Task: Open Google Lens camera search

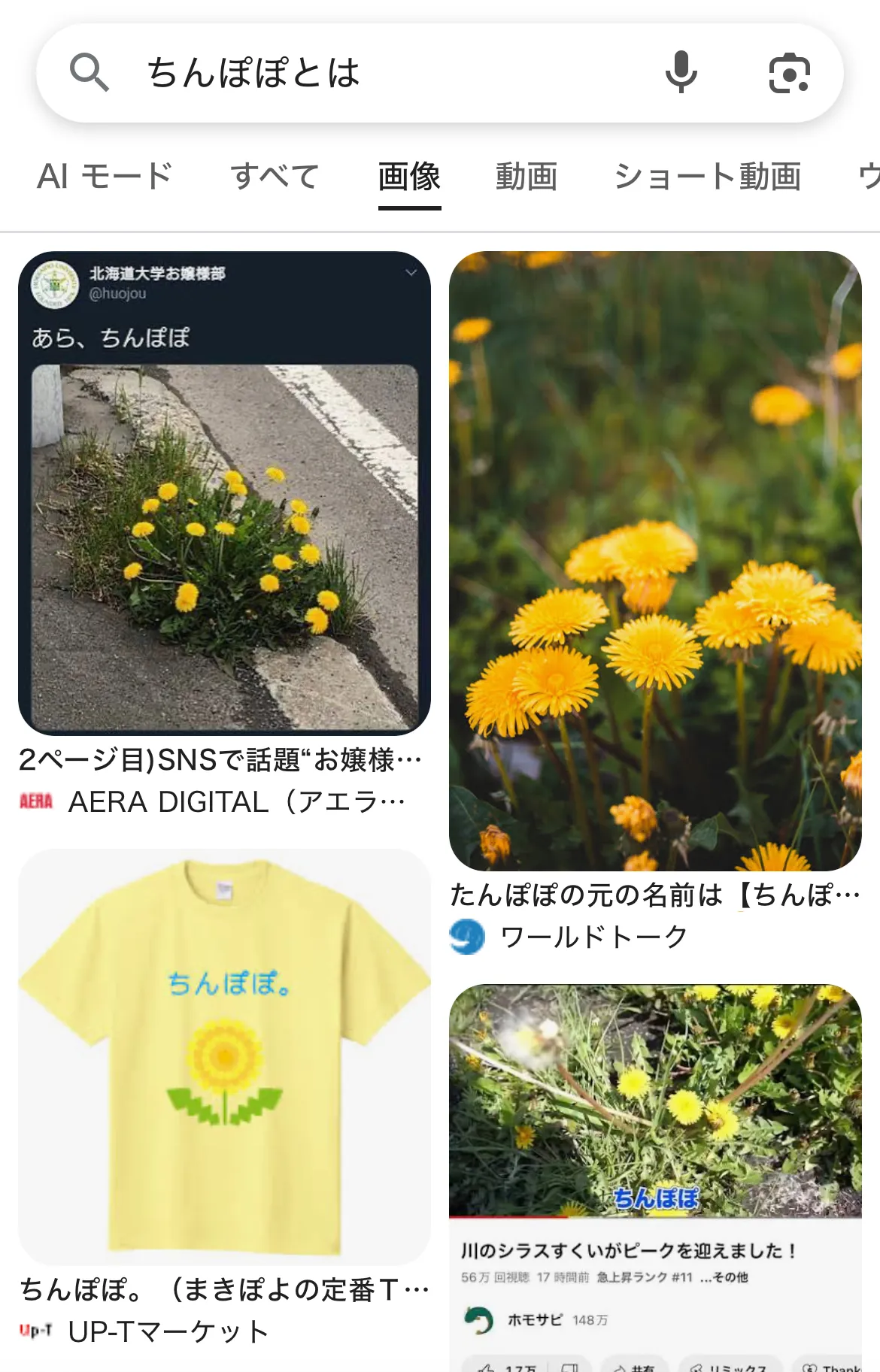Action: point(789,73)
